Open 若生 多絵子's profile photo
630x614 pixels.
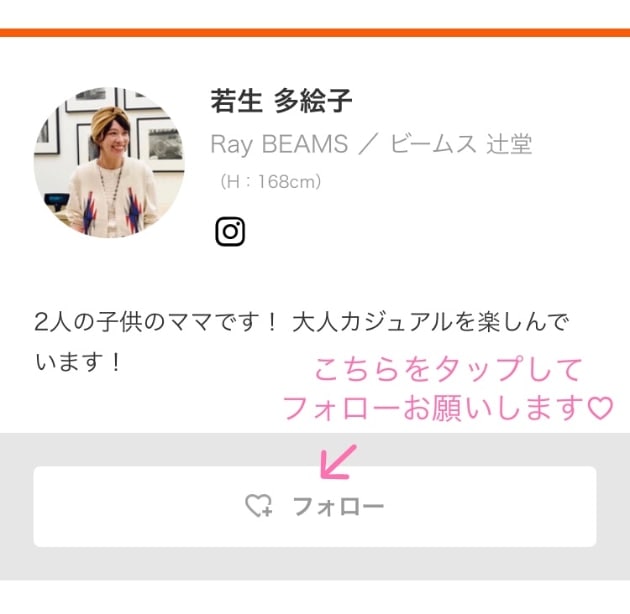109,162
